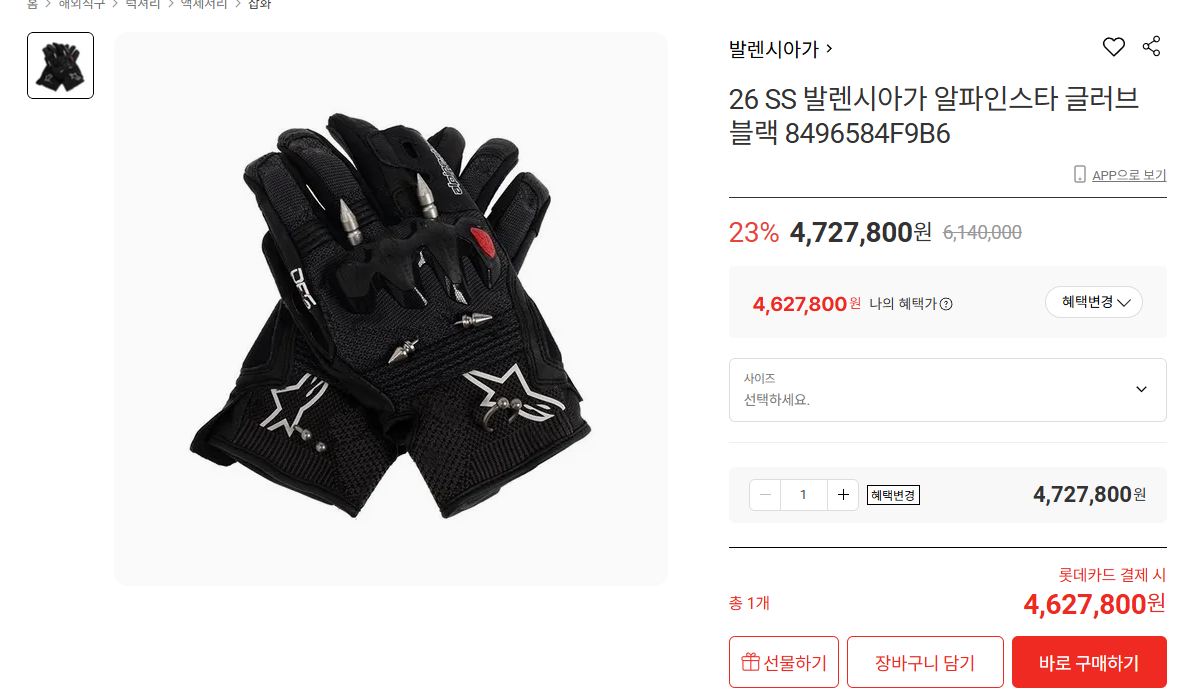Increase quantity with the plus button
The image size is (1188, 692).
coord(843,494)
